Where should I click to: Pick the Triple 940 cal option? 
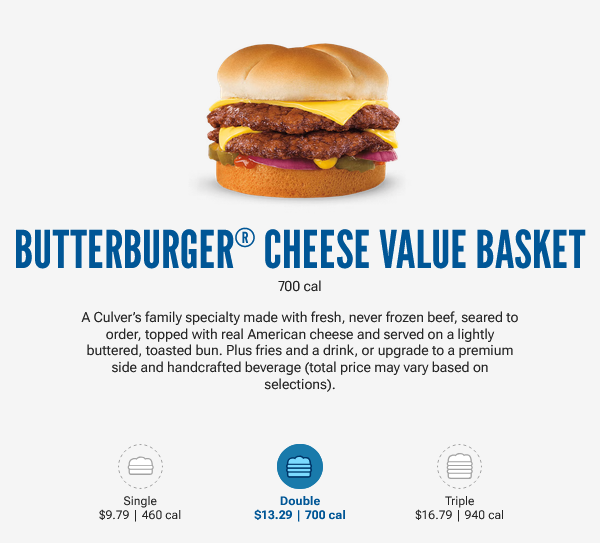point(459,466)
